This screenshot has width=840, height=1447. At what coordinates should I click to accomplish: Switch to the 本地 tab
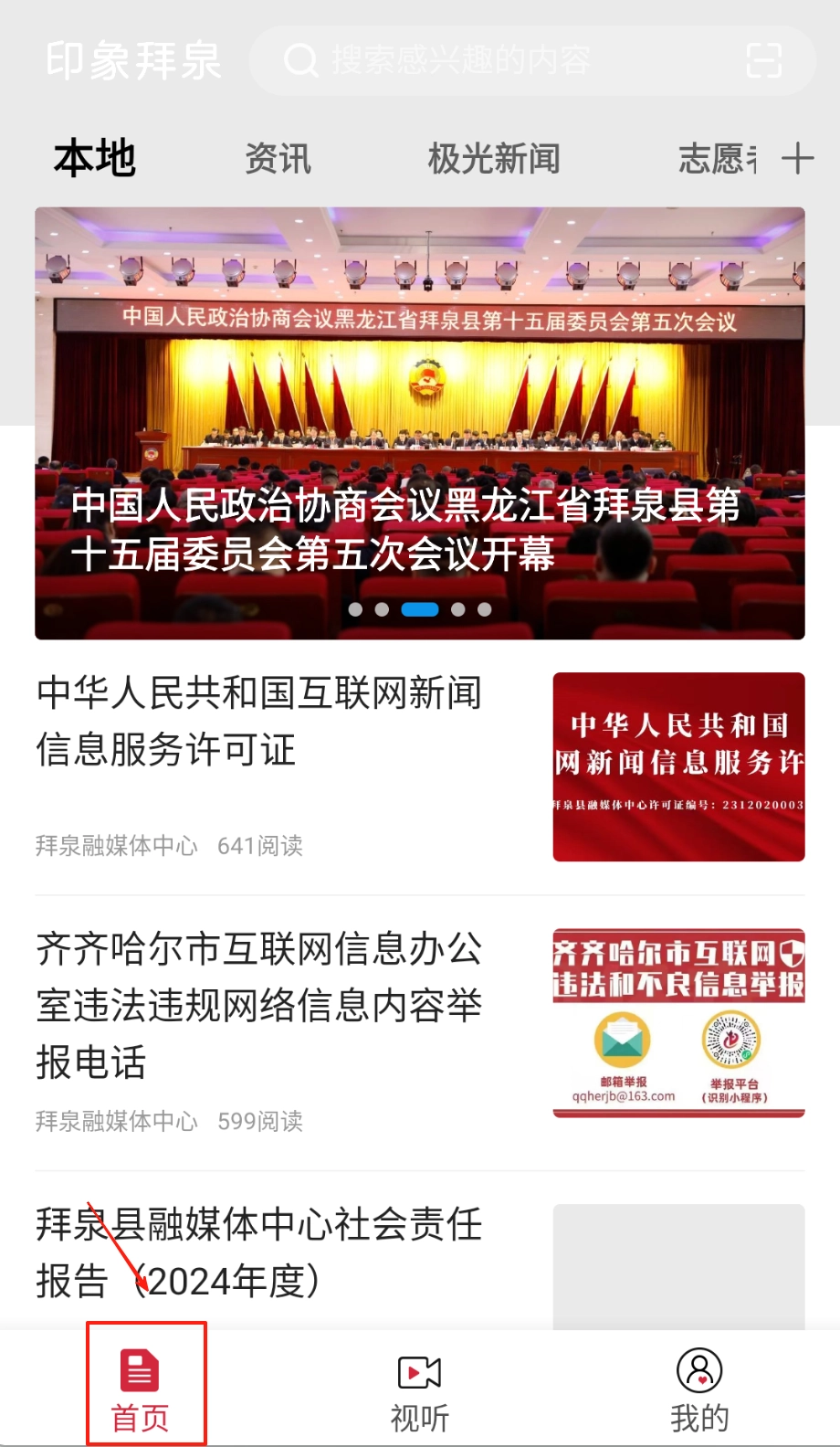pos(95,159)
